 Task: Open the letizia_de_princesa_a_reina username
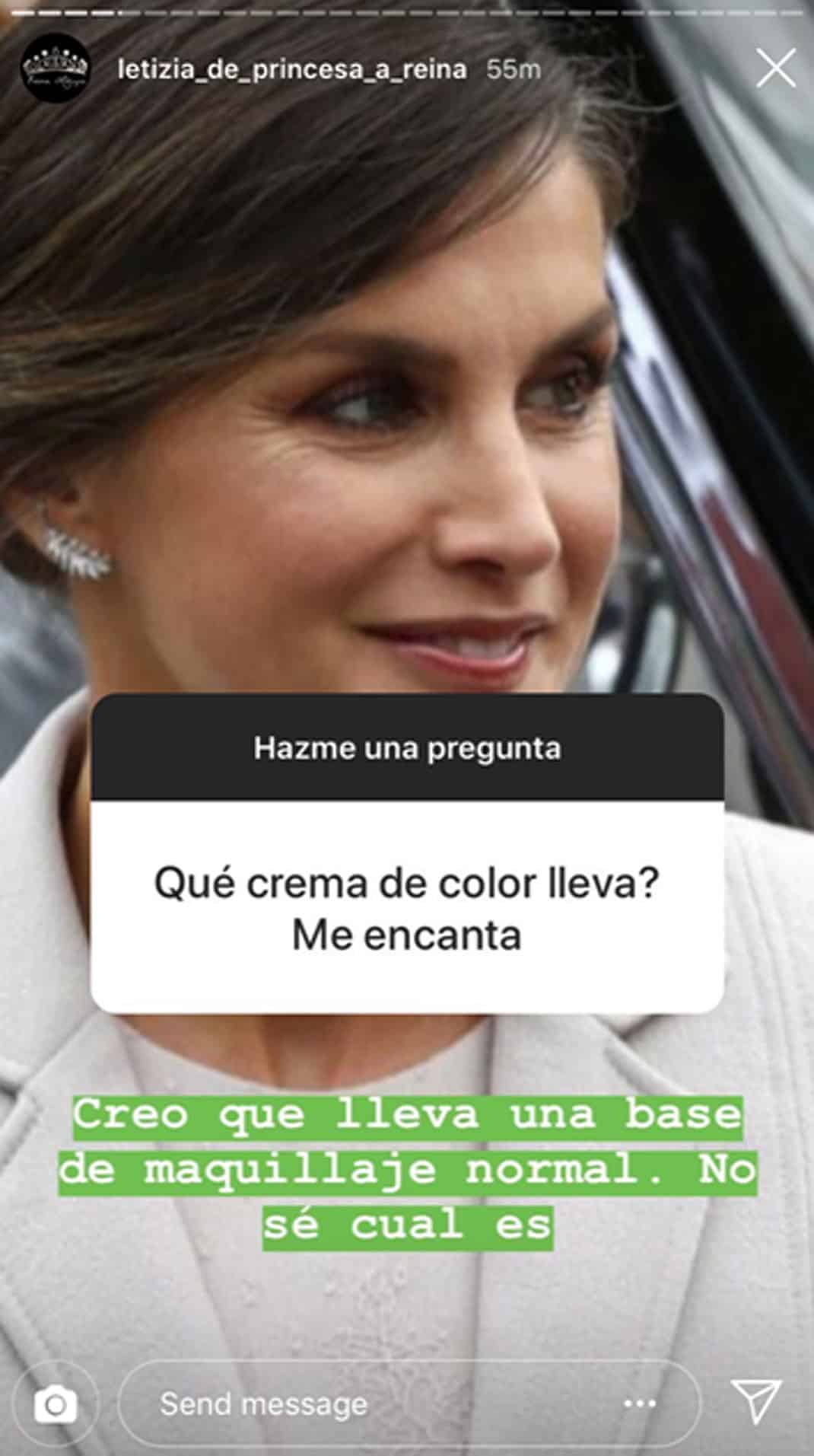pyautogui.click(x=292, y=70)
